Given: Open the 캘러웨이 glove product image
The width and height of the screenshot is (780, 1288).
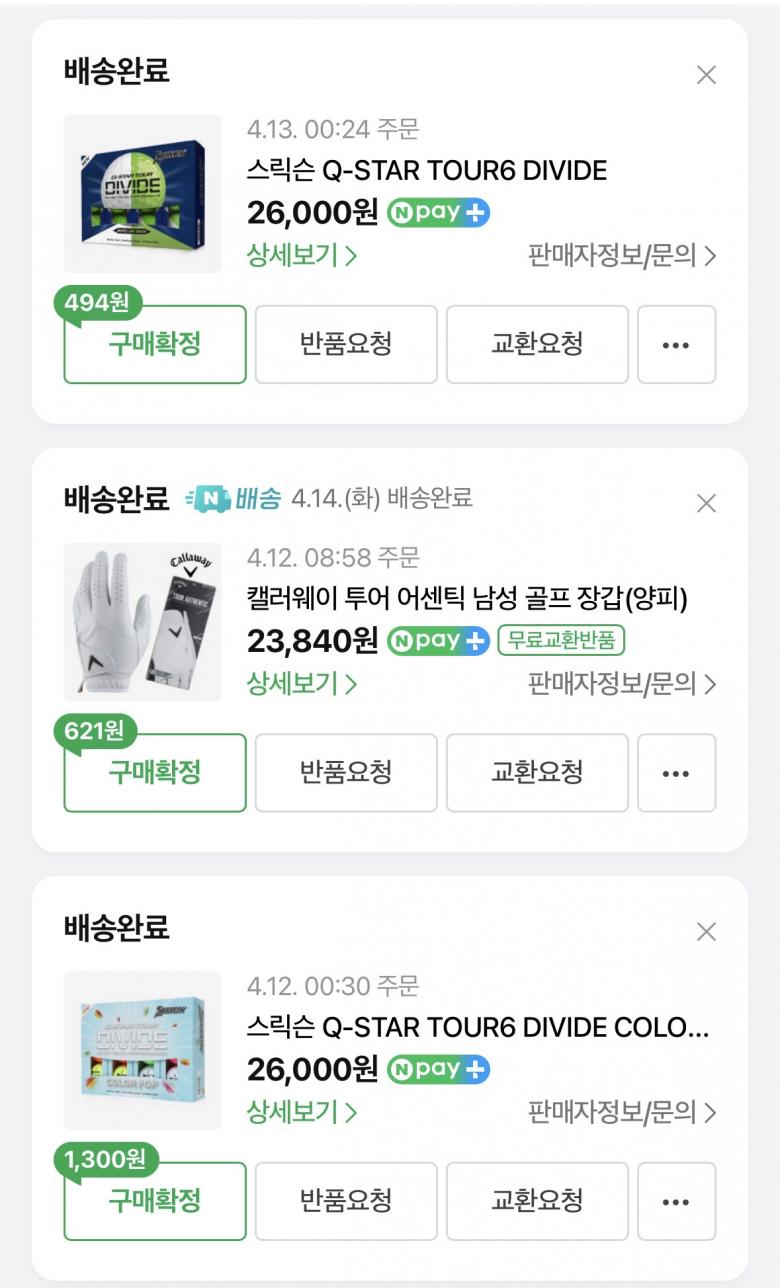Looking at the screenshot, I should [x=143, y=621].
